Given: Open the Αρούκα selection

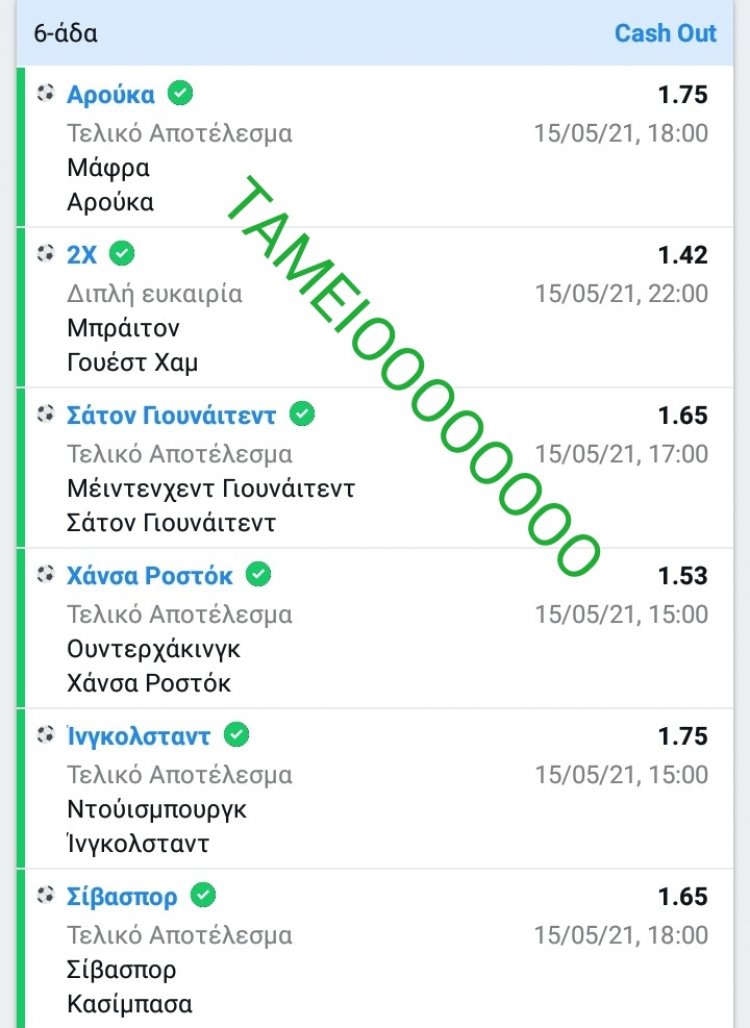Looking at the screenshot, I should [111, 95].
